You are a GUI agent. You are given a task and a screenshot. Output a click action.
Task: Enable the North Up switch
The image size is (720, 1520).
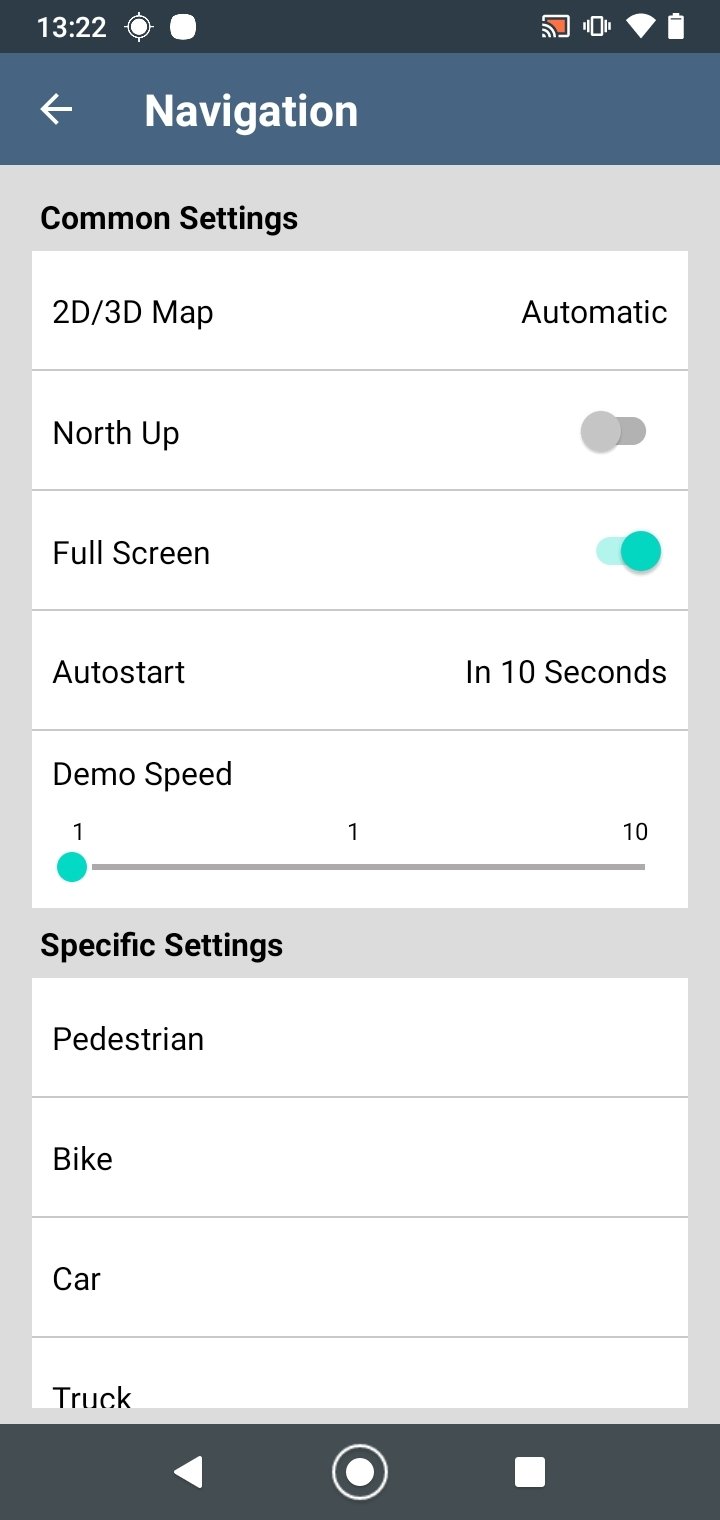614,432
